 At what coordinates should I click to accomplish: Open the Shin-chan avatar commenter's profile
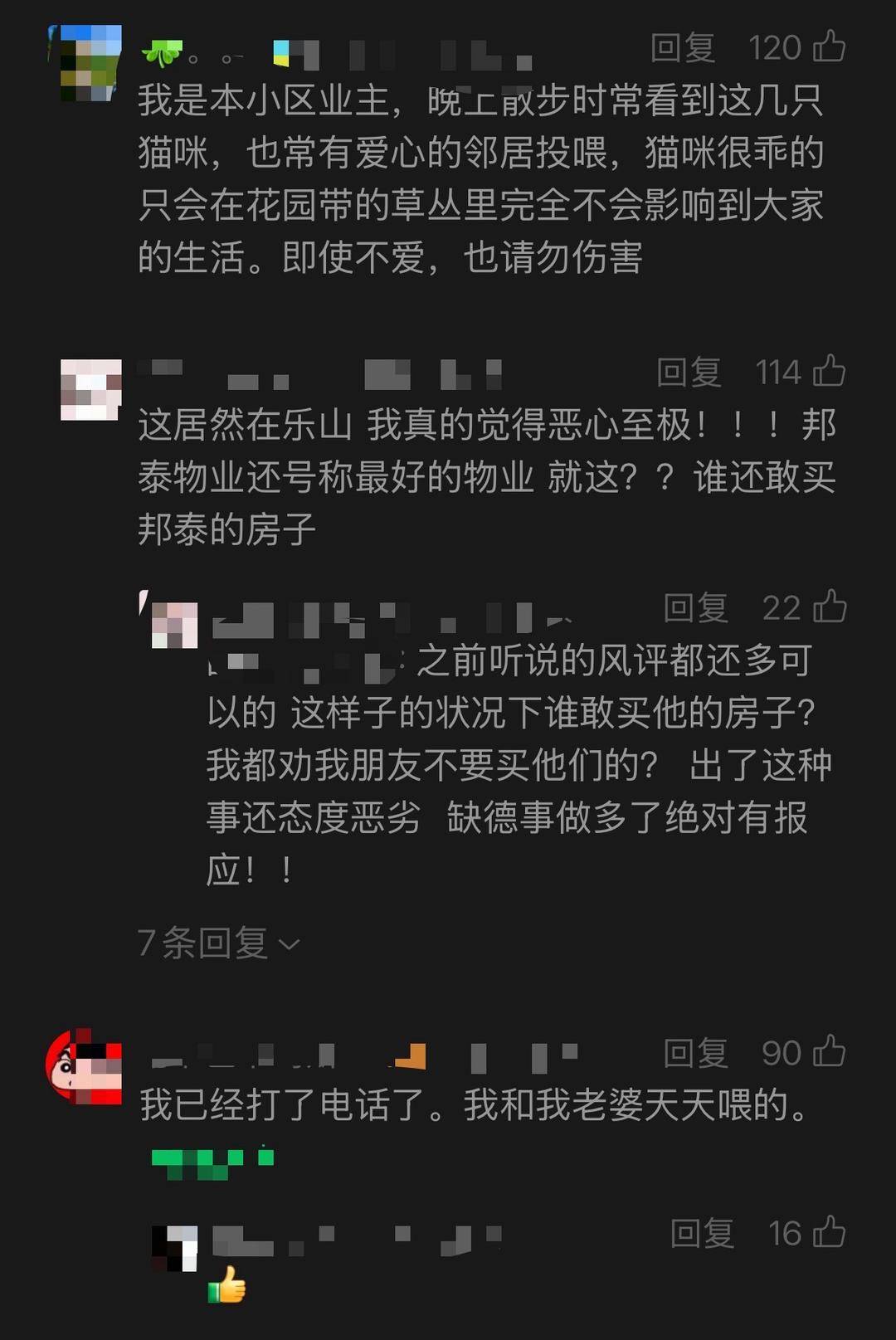click(x=84, y=1067)
